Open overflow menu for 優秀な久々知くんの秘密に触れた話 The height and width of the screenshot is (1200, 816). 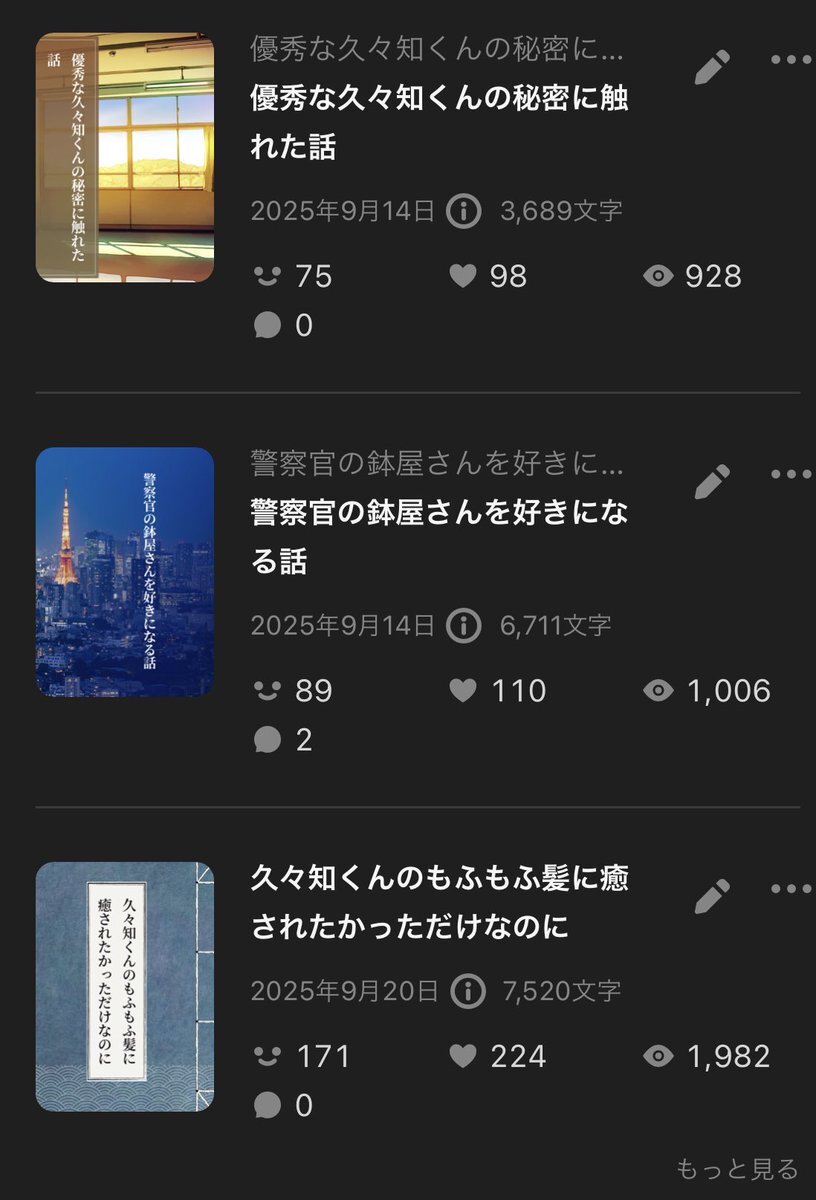[791, 60]
